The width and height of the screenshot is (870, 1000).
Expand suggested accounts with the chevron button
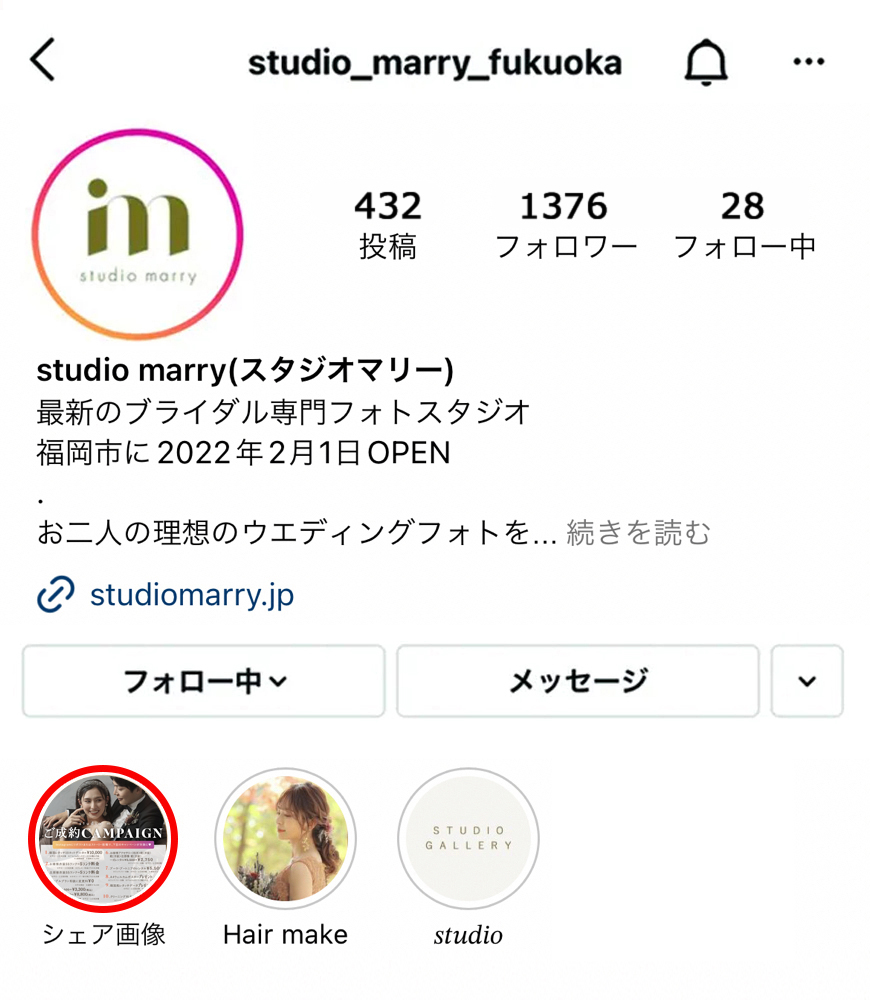(x=807, y=681)
